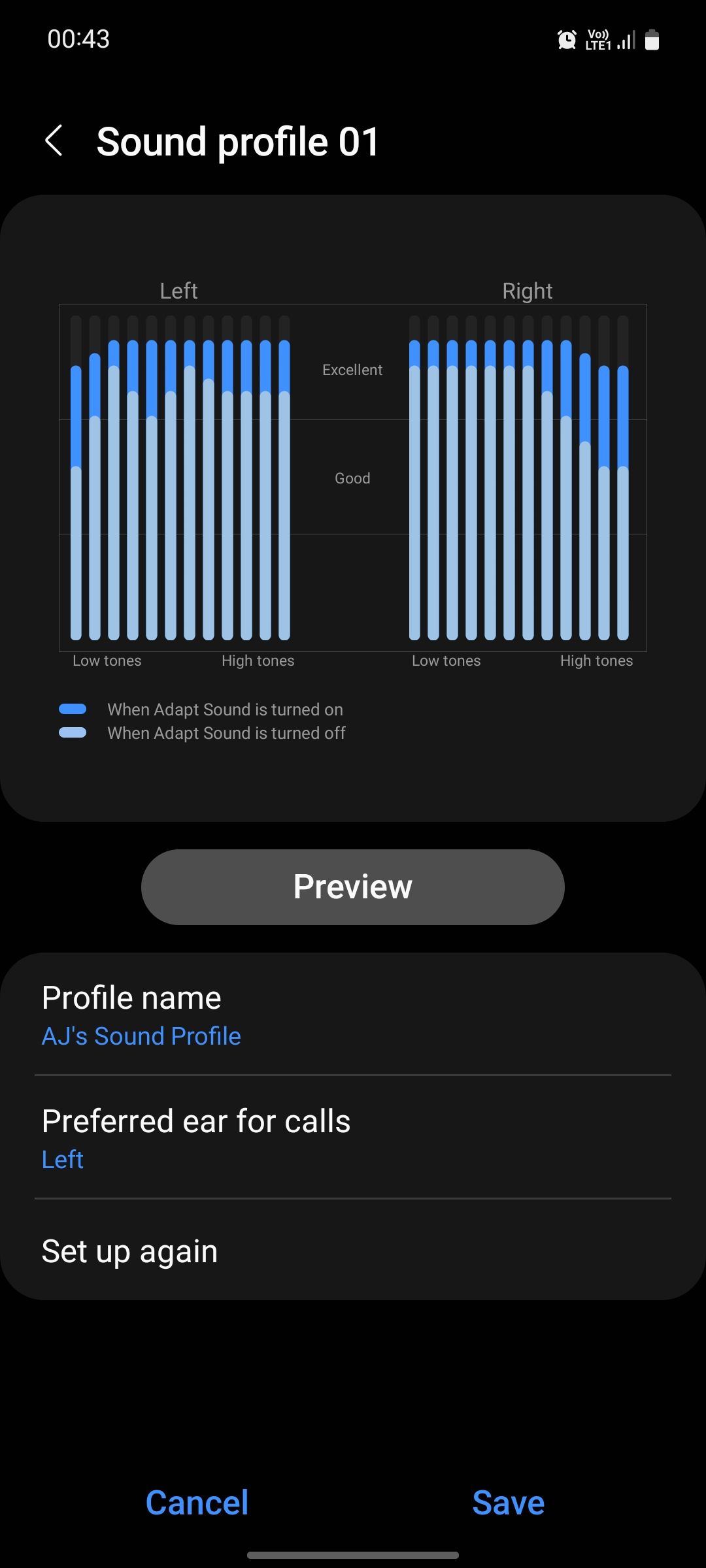The image size is (706, 1568).
Task: Tap the AJ's Sound Profile text
Action: (141, 1036)
